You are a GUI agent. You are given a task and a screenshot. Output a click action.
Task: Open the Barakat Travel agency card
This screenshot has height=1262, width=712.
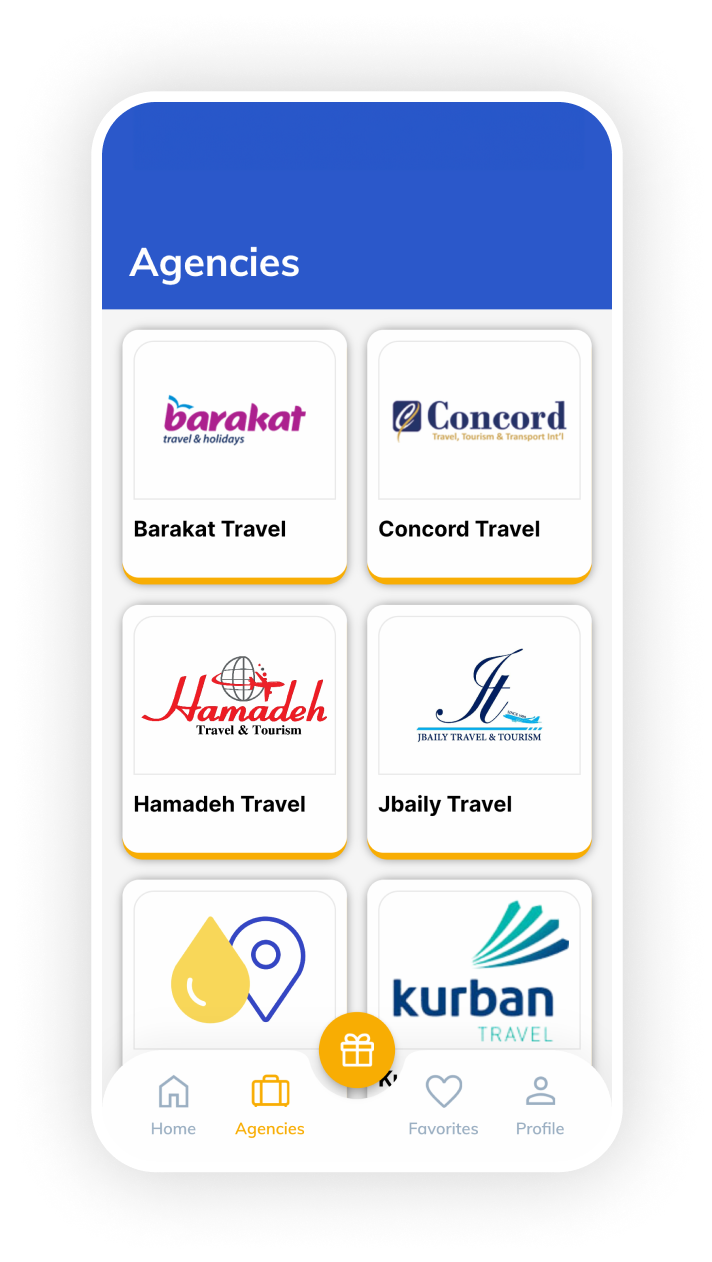[x=234, y=455]
